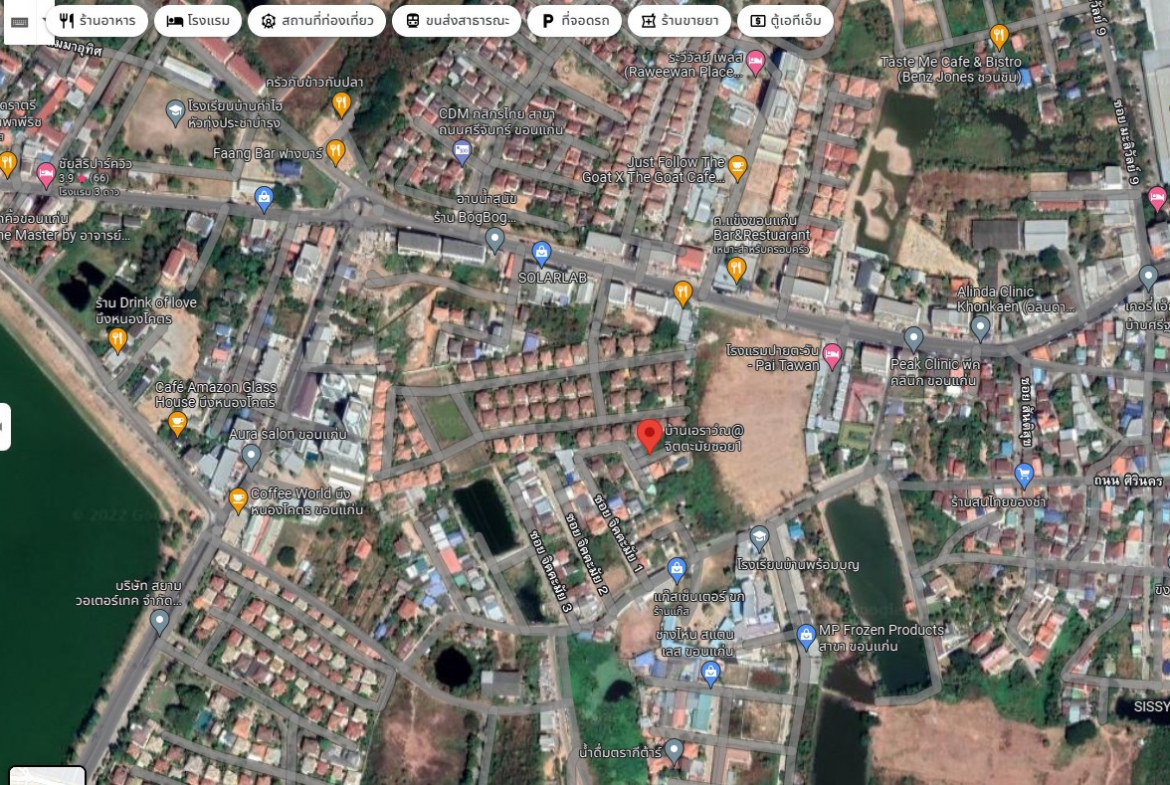Tap the สถานที่ท่องเที่ยว attractions chip
Screen dimensions: 1170x785
316,20
